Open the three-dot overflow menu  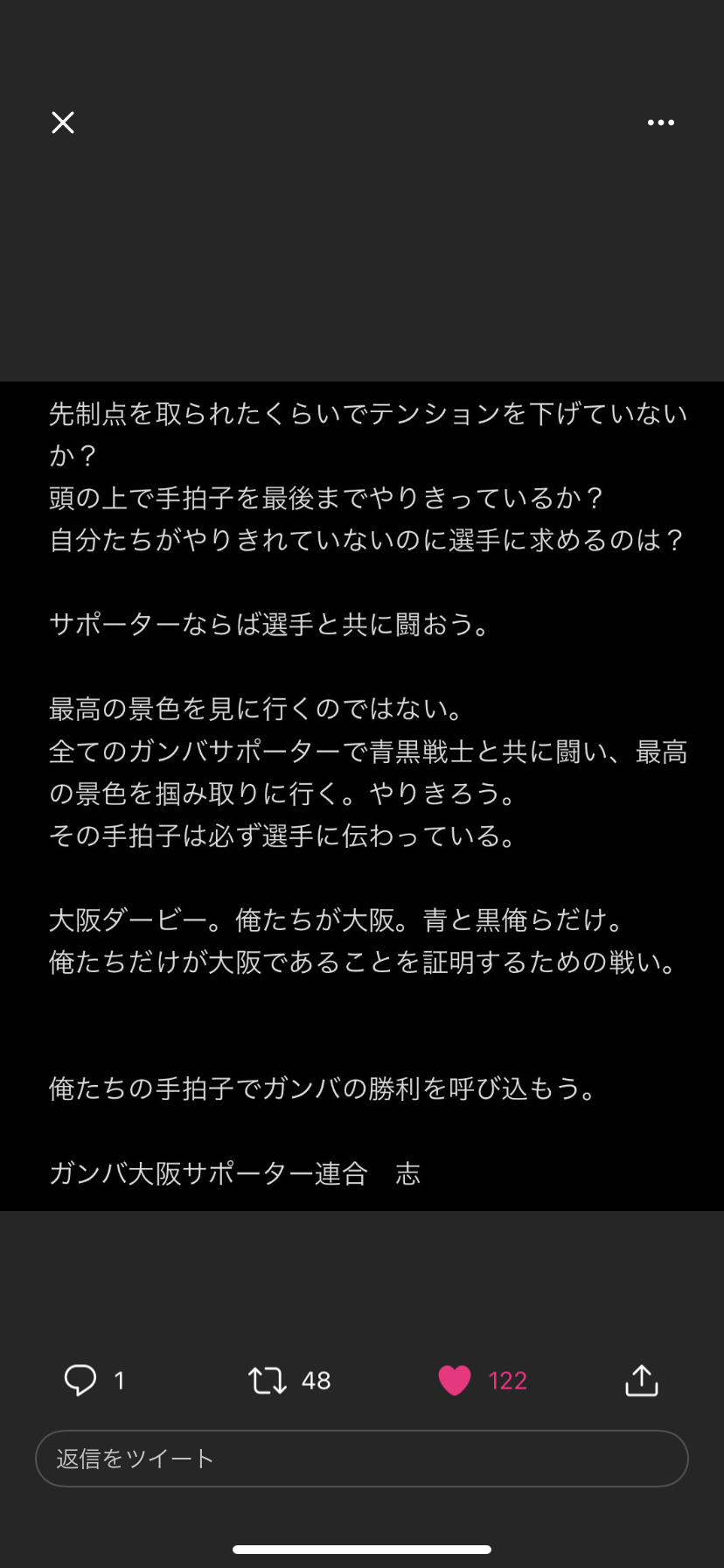click(660, 122)
